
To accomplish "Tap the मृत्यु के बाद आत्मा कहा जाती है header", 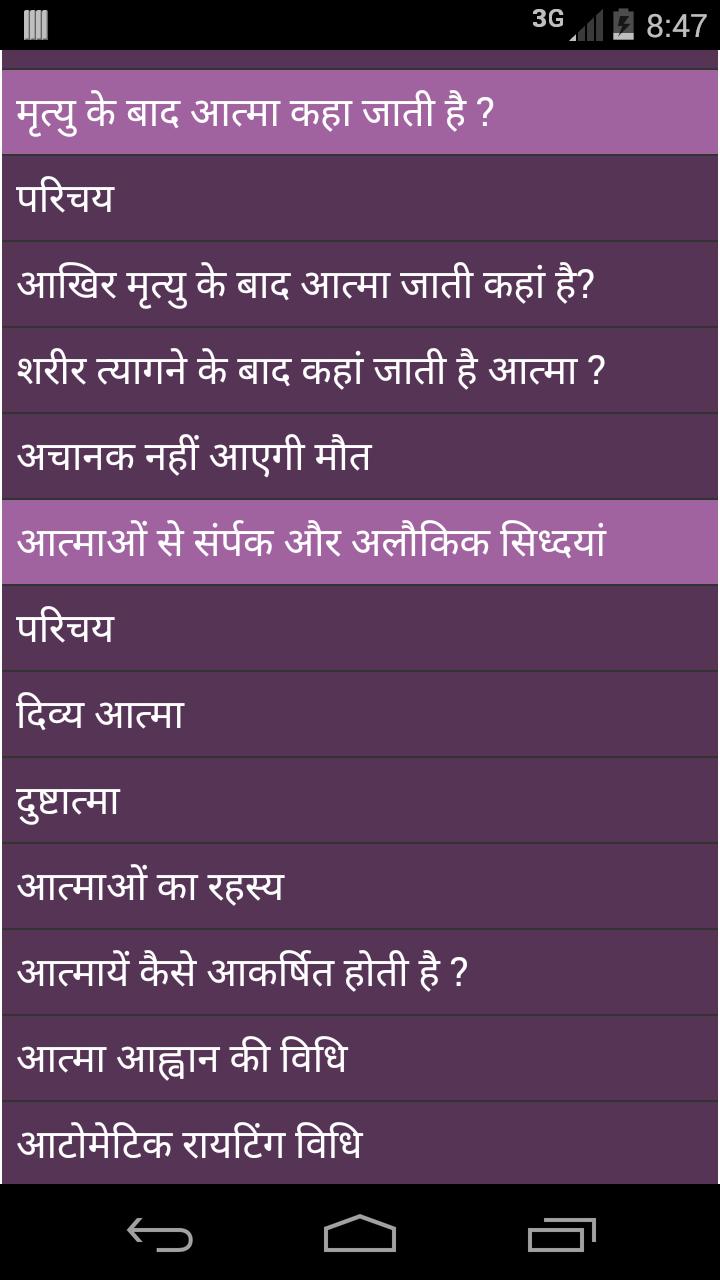I will (360, 112).
